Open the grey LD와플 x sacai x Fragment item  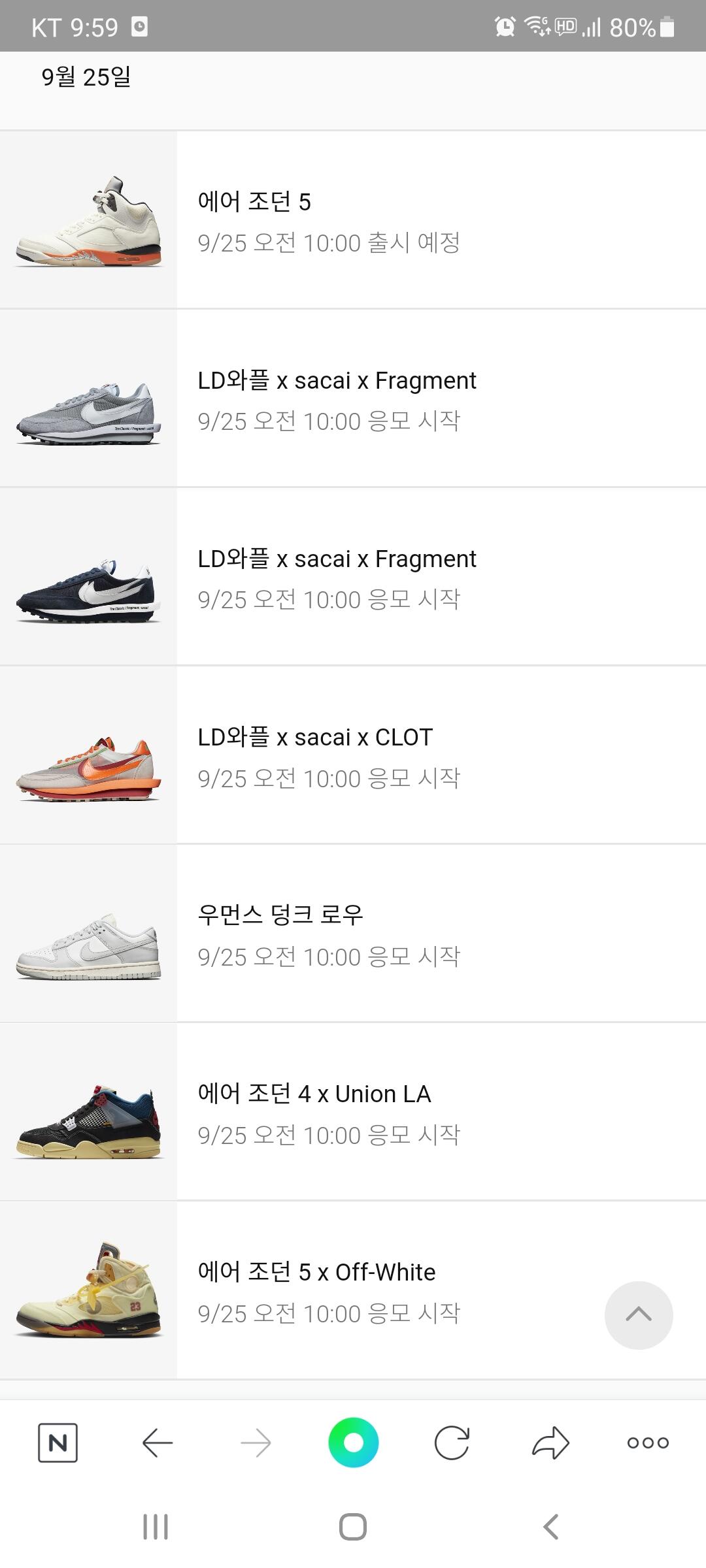point(353,399)
